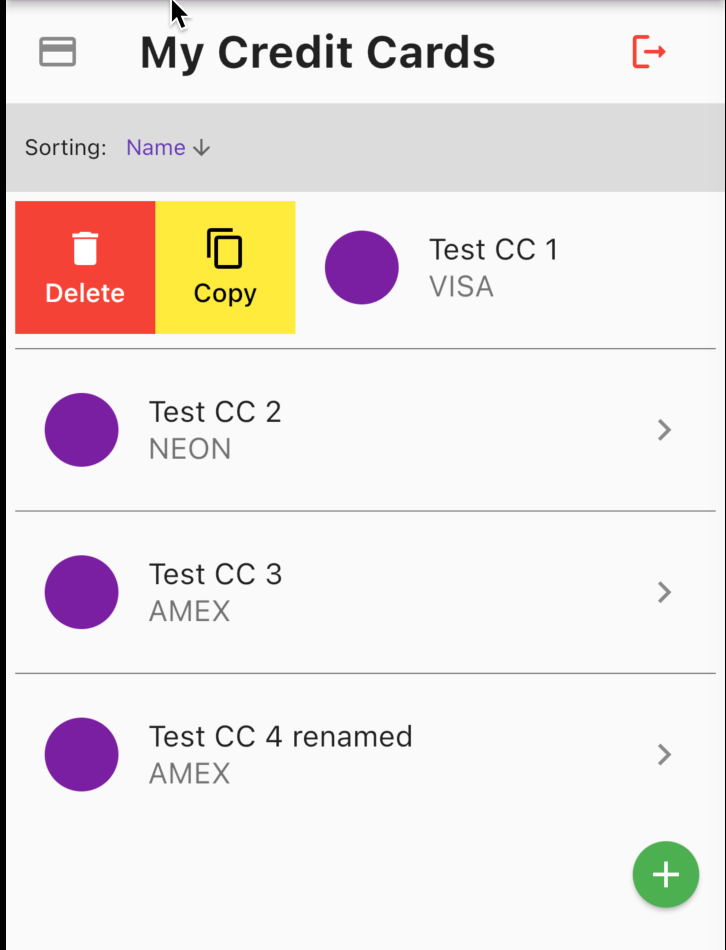726x950 pixels.
Task: Open the Test CC 1 VISA card
Action: 493,267
